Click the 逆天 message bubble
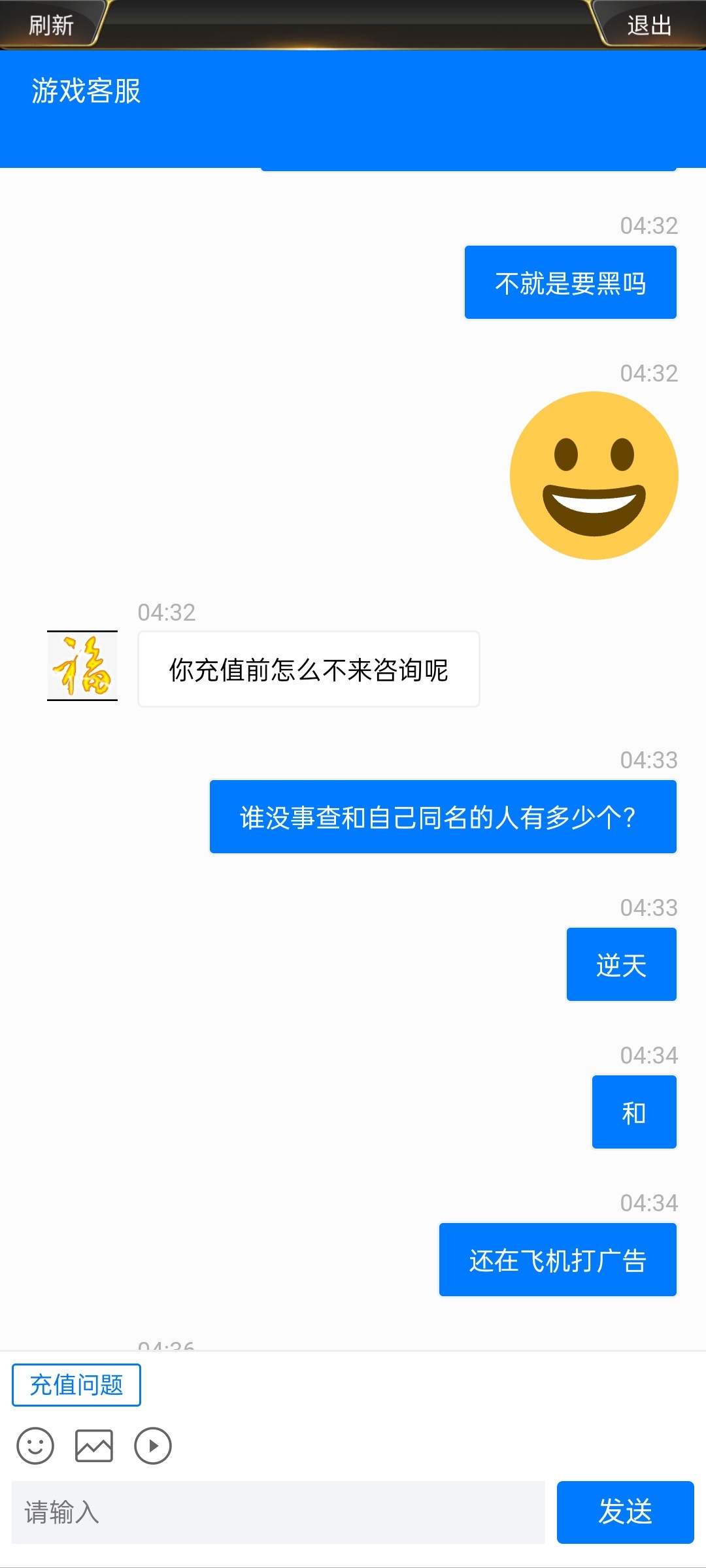706x1568 pixels. pyautogui.click(x=620, y=965)
